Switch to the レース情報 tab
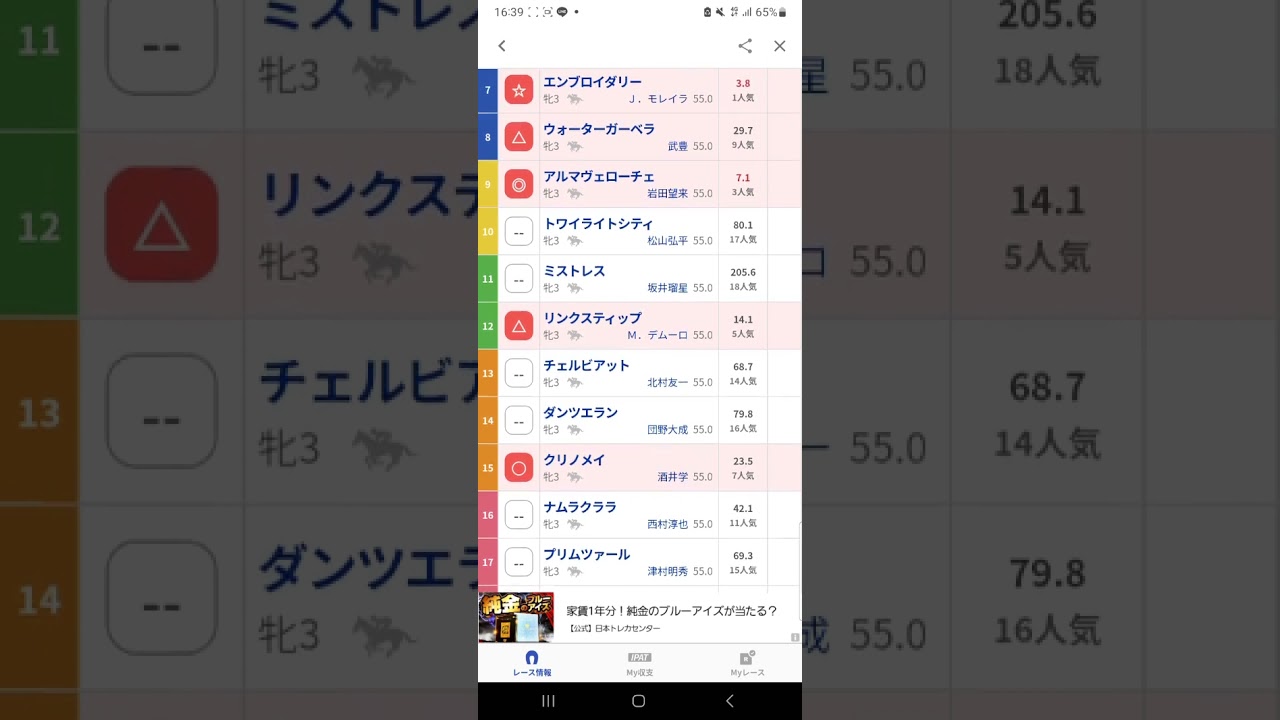This screenshot has height=720, width=1280. [x=532, y=663]
